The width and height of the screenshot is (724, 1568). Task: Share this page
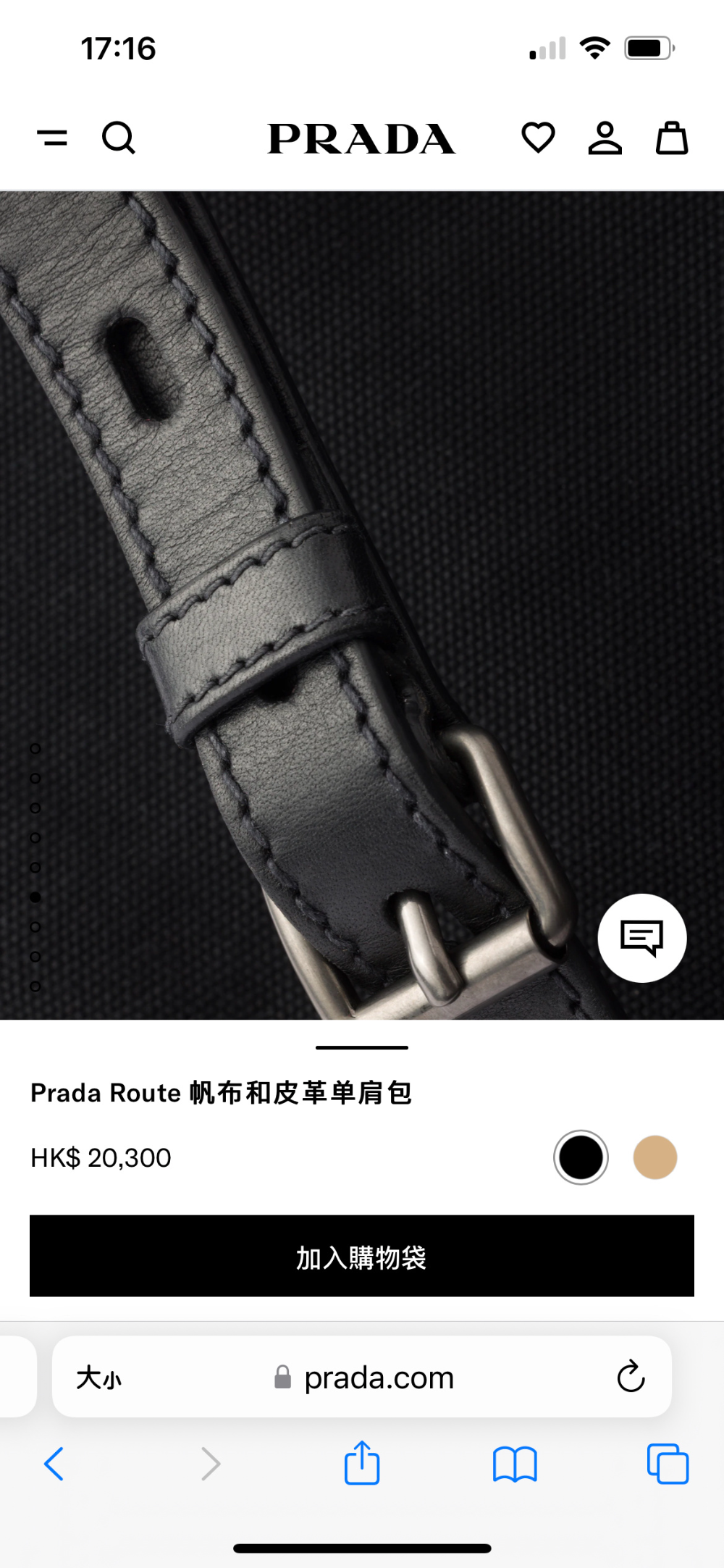362,1462
